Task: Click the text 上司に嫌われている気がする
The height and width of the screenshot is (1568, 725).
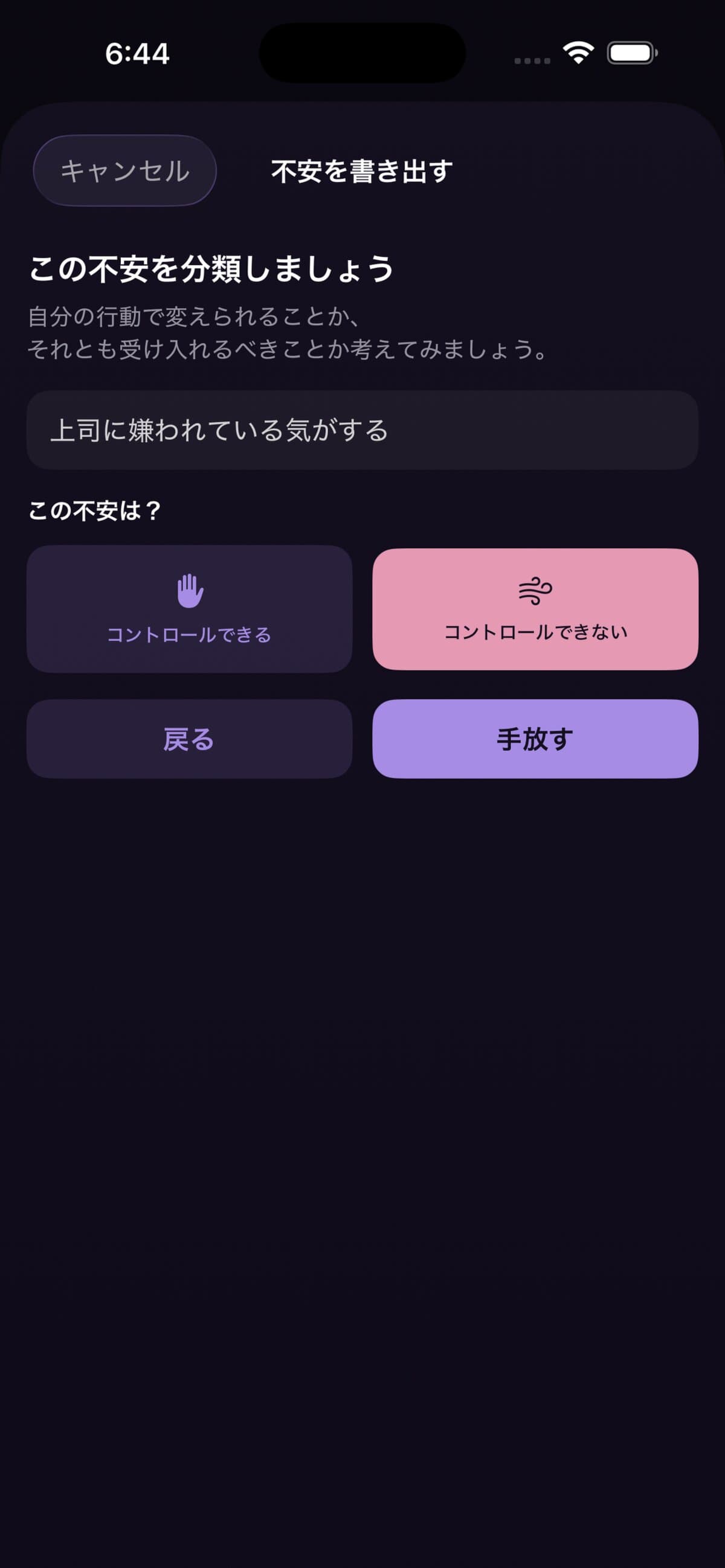Action: click(222, 431)
